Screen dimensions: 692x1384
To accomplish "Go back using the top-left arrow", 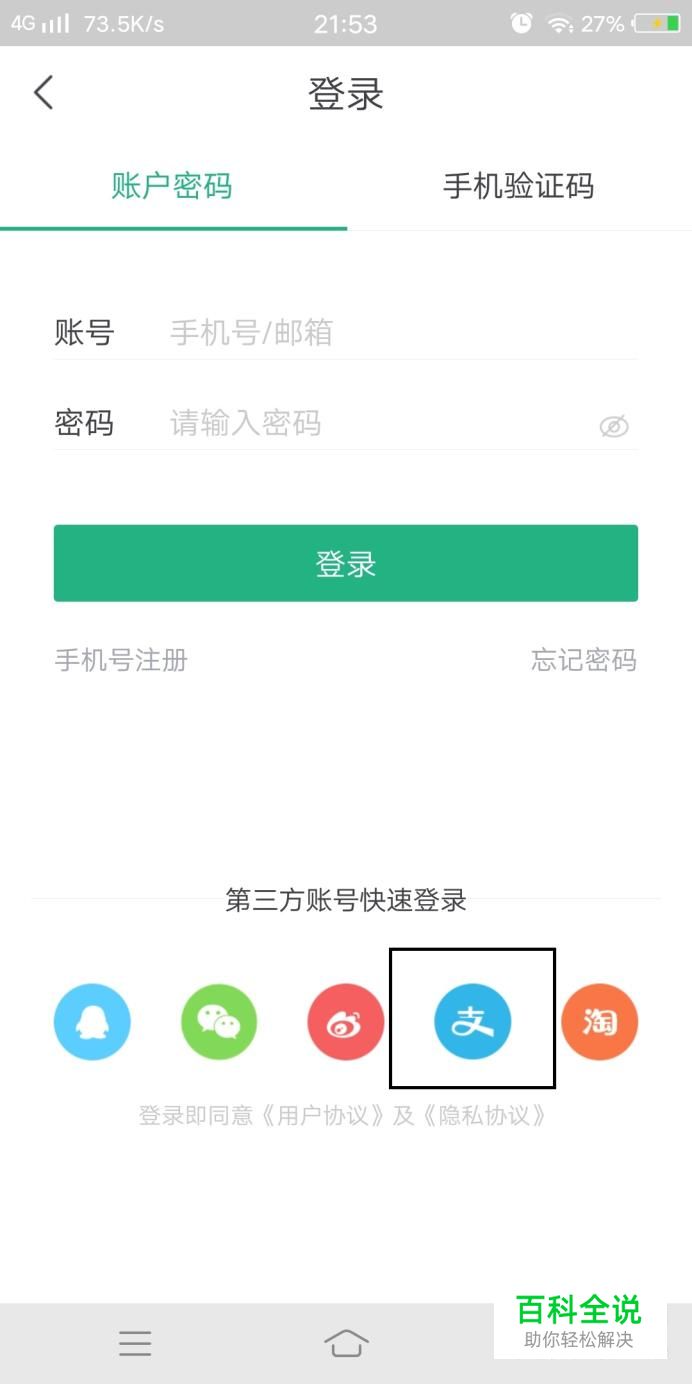I will pyautogui.click(x=43, y=93).
